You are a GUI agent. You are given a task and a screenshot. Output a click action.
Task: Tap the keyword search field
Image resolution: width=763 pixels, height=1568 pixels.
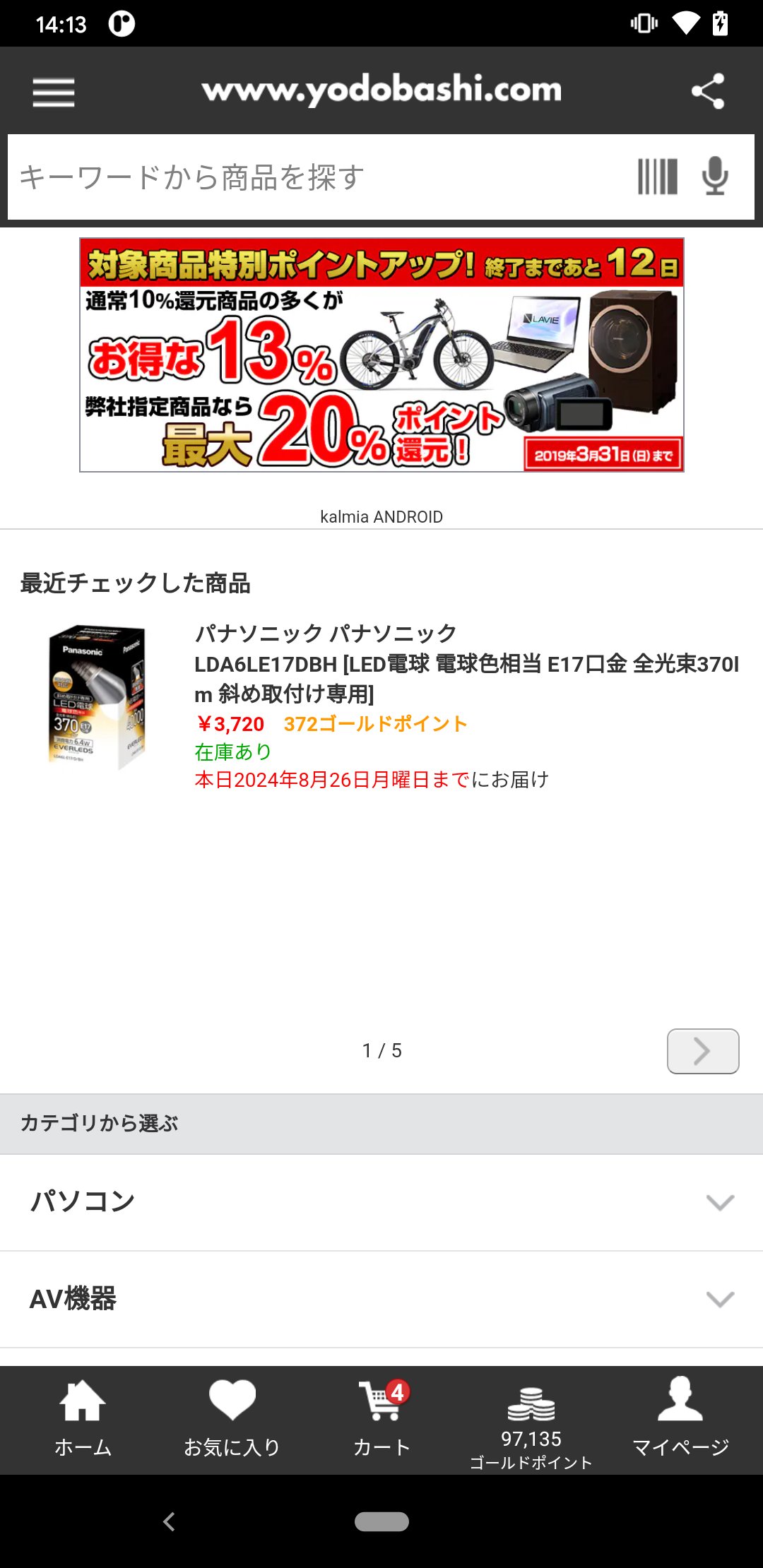tap(318, 177)
